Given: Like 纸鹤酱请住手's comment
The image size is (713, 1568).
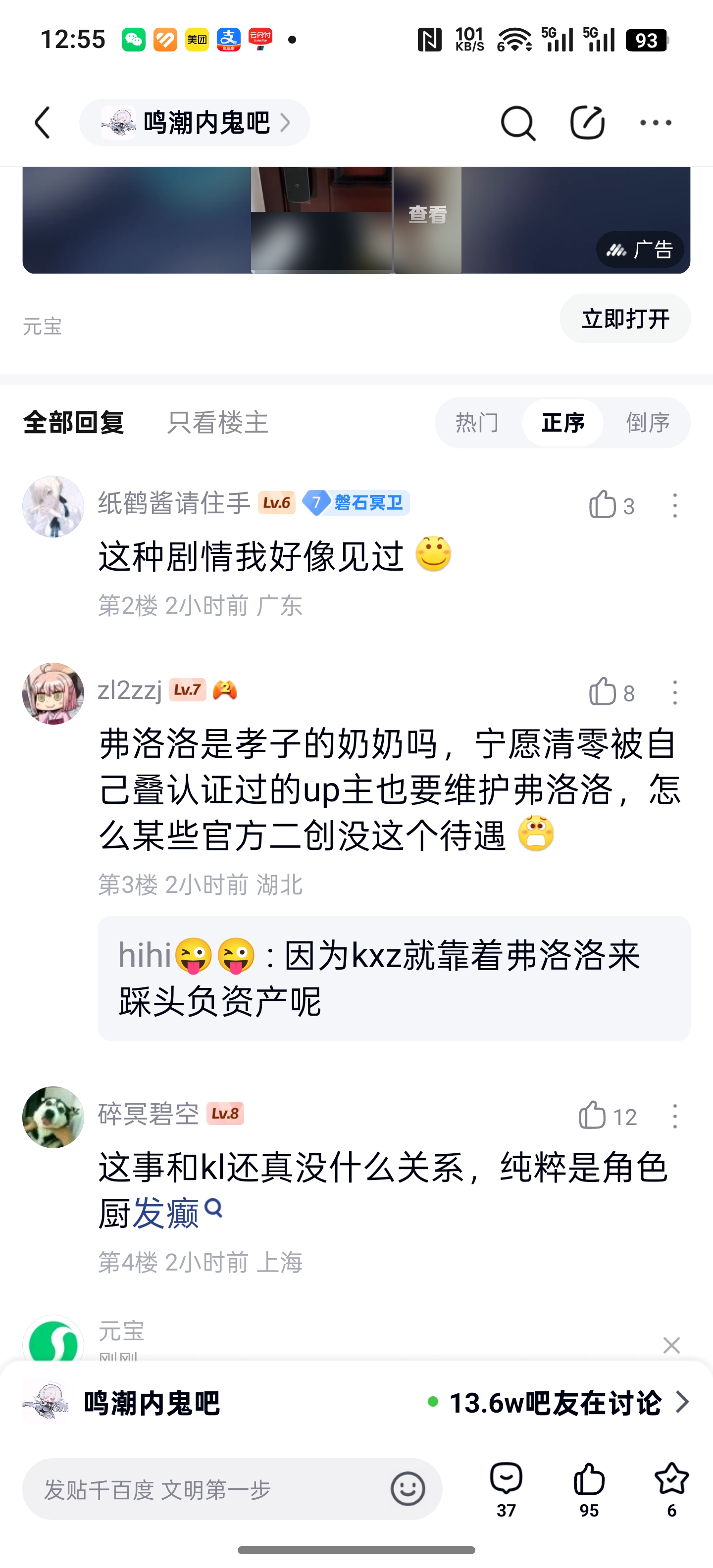Looking at the screenshot, I should [x=603, y=505].
